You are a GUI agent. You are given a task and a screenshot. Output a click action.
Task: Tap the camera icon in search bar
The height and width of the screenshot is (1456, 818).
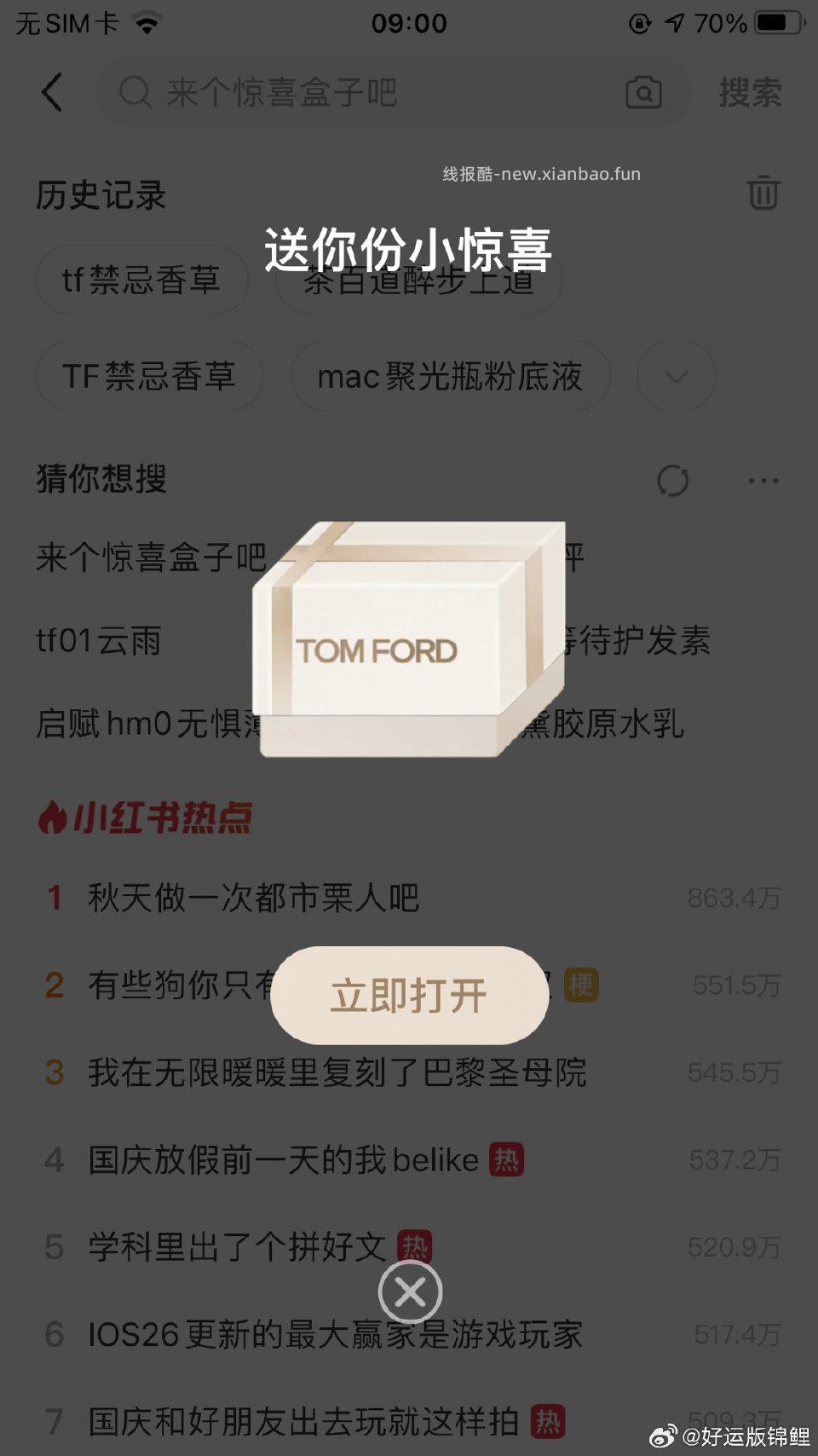click(645, 92)
